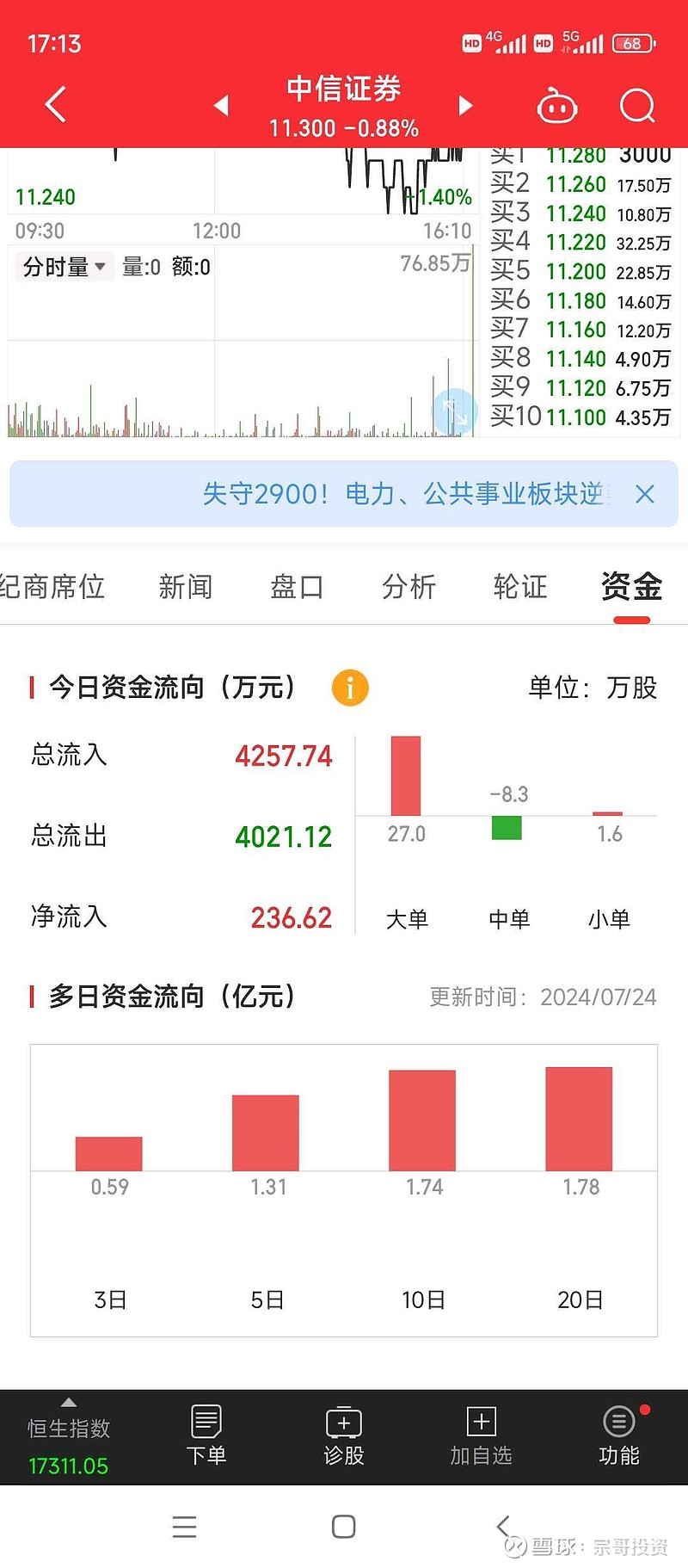Switch to the 新闻 tab

(x=185, y=587)
